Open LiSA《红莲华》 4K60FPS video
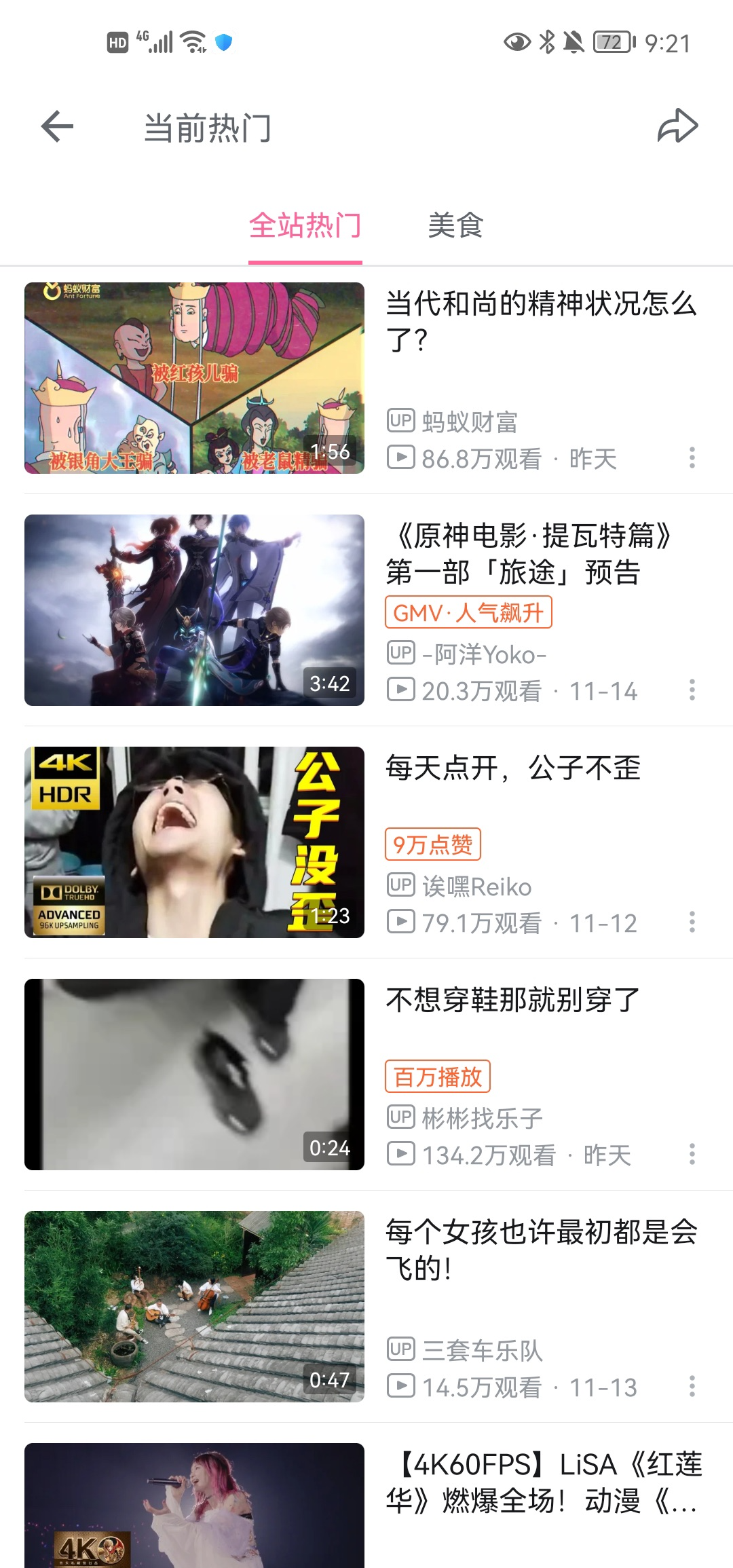This screenshot has height=1568, width=733. [194, 1507]
